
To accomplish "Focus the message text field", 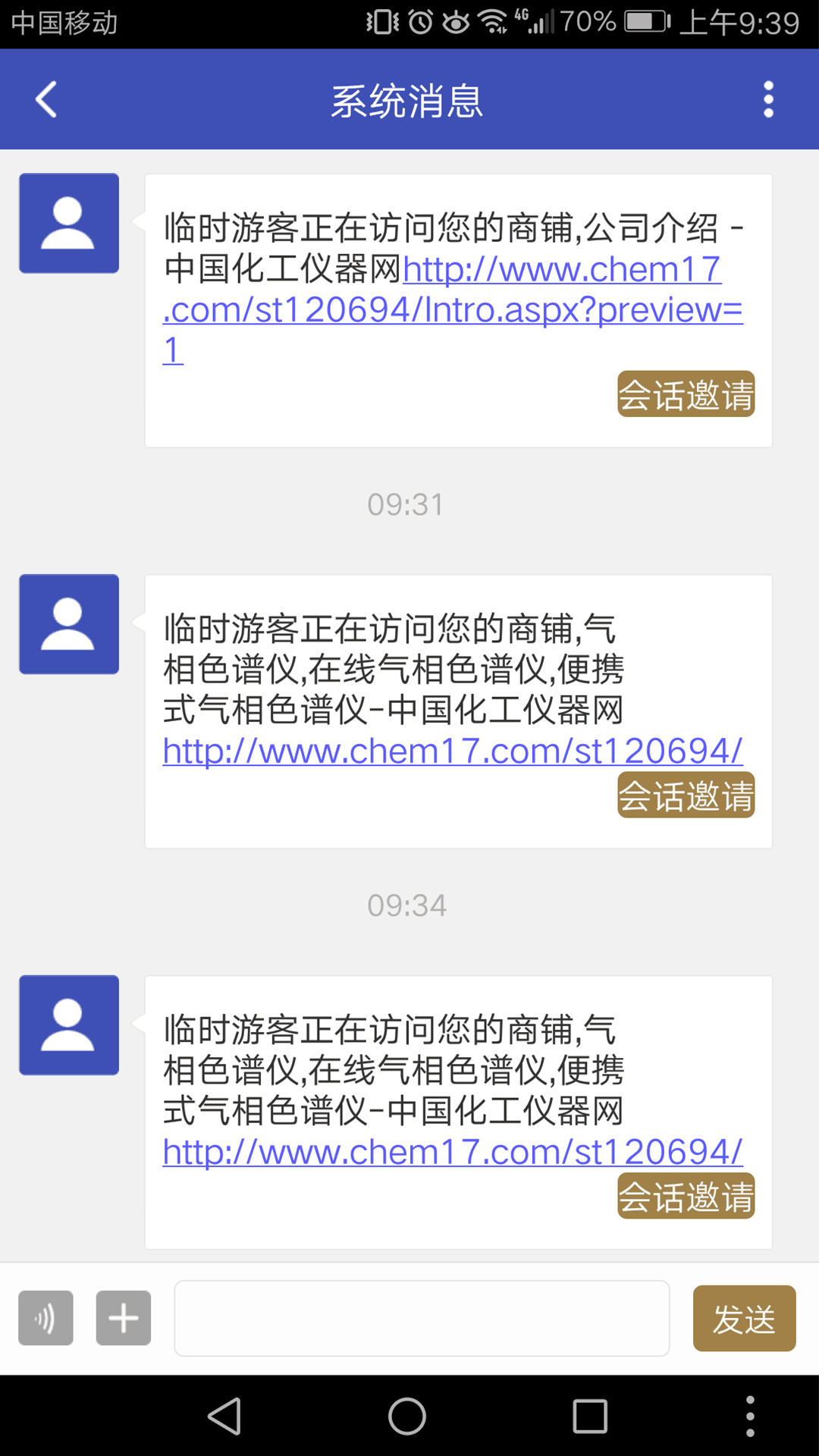I will [x=422, y=1318].
